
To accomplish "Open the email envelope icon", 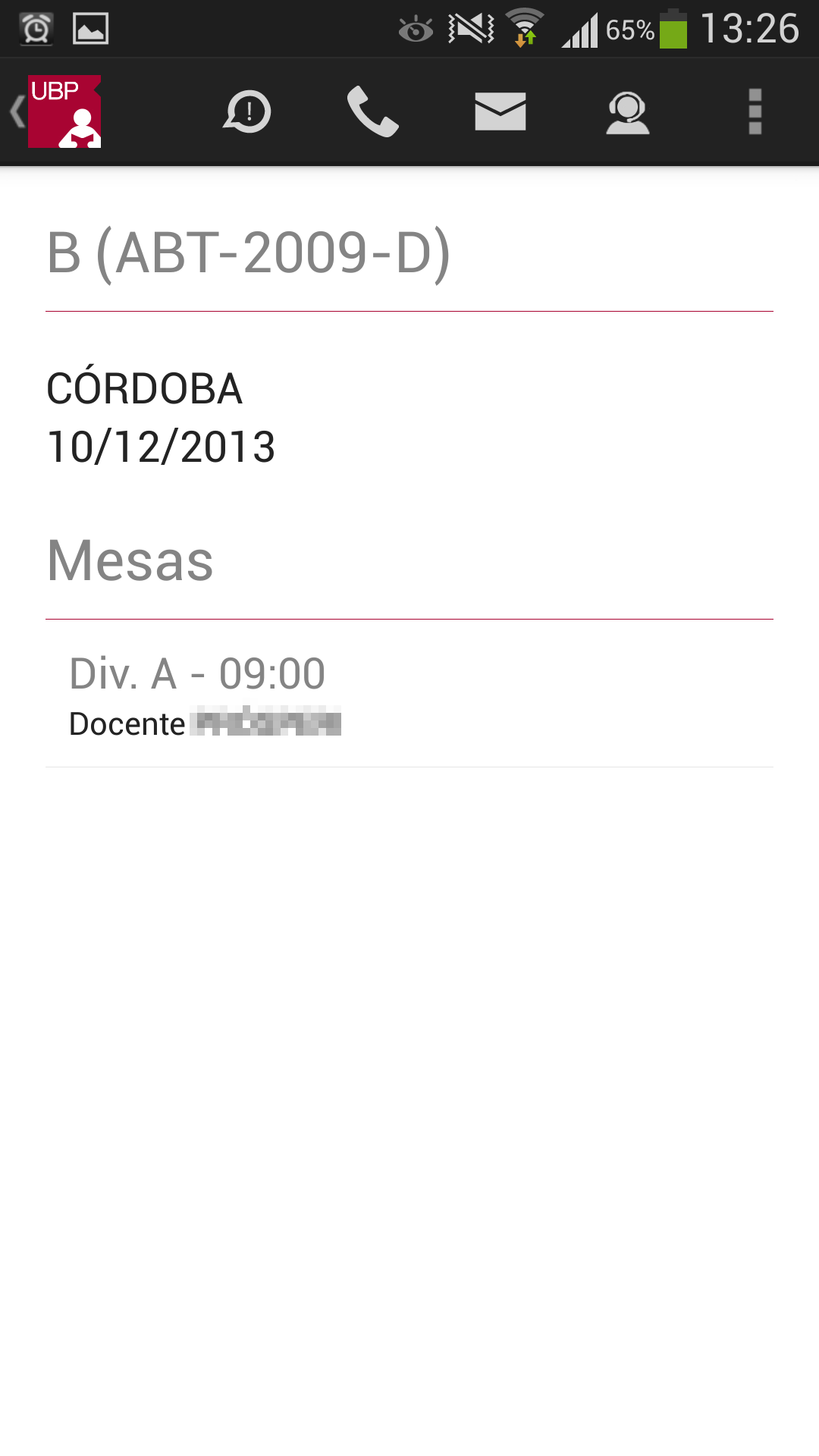I will [x=500, y=111].
